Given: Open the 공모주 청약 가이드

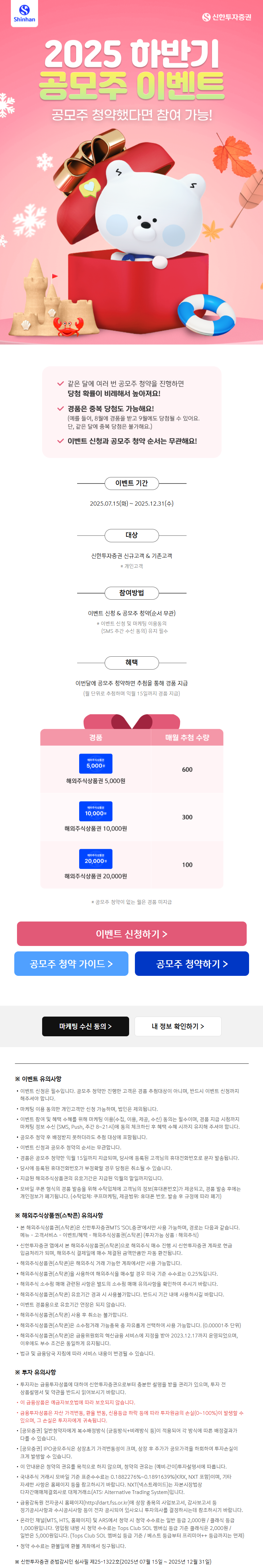Looking at the screenshot, I should click(x=71, y=964).
